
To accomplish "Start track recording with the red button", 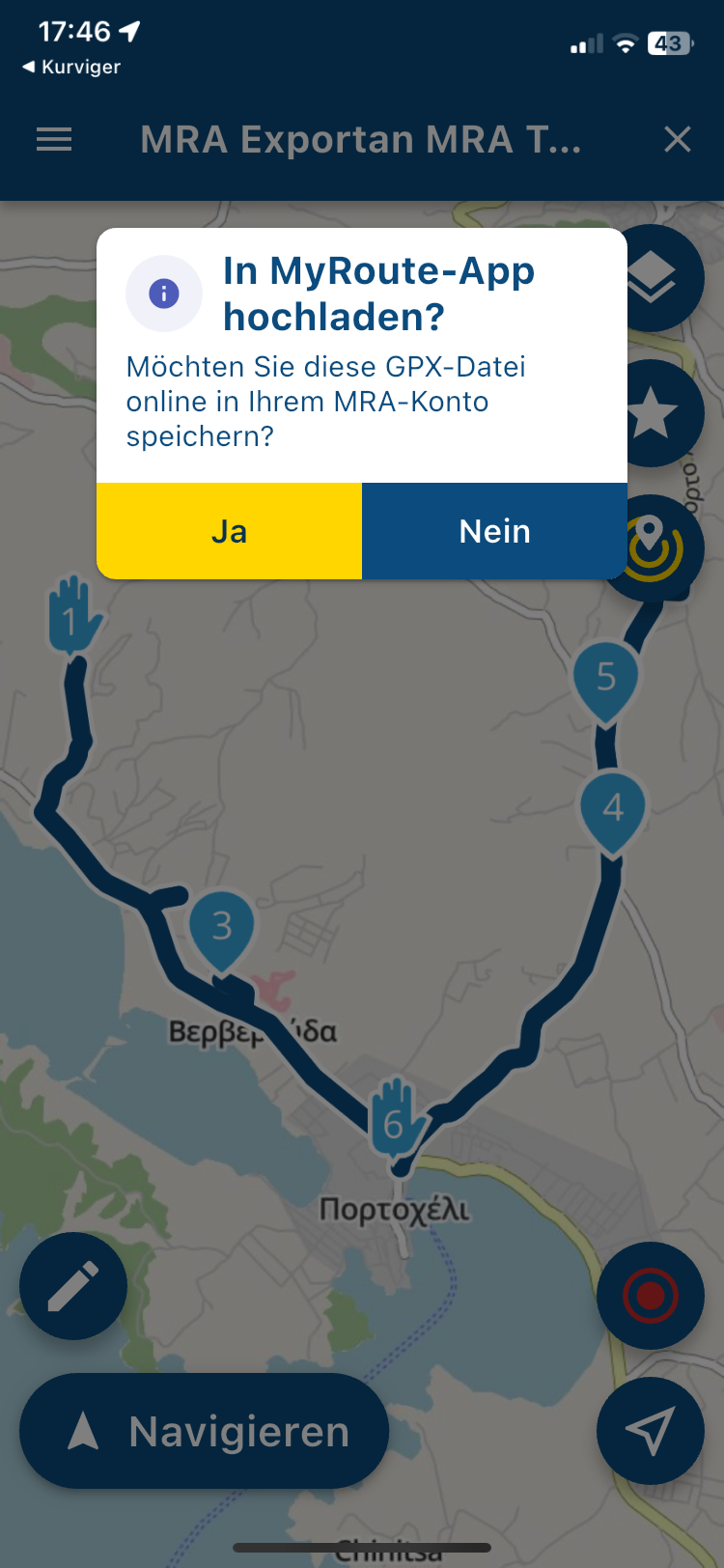I will point(650,1296).
